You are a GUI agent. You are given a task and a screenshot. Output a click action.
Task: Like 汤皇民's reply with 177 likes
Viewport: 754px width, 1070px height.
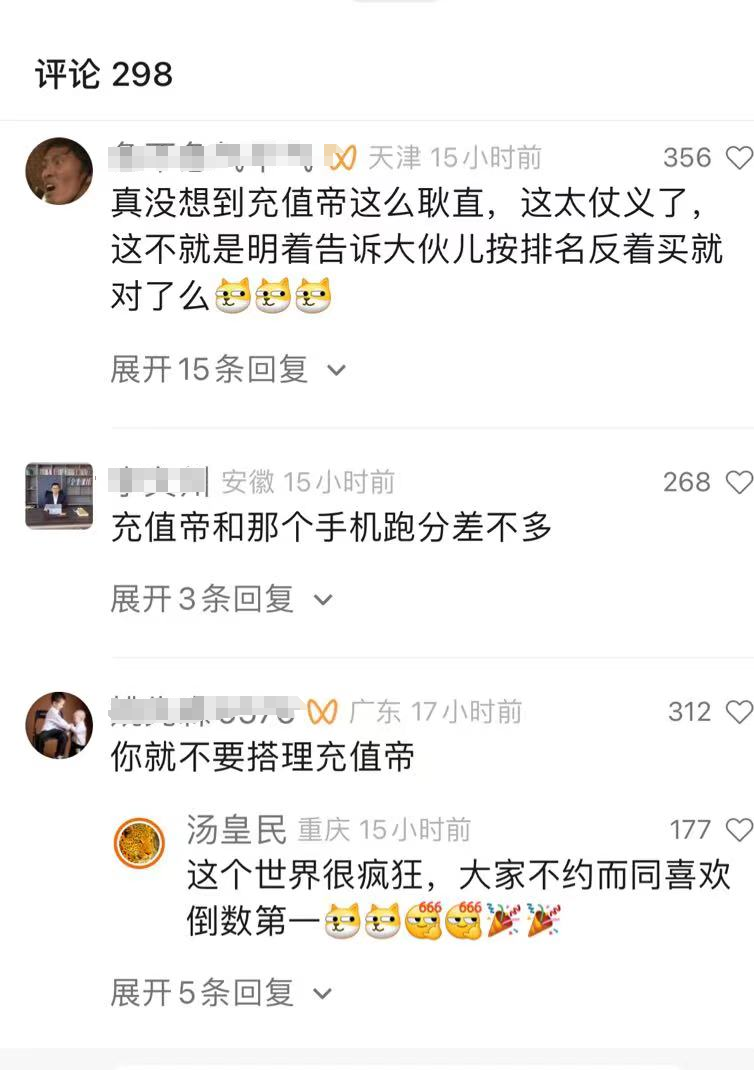(738, 829)
